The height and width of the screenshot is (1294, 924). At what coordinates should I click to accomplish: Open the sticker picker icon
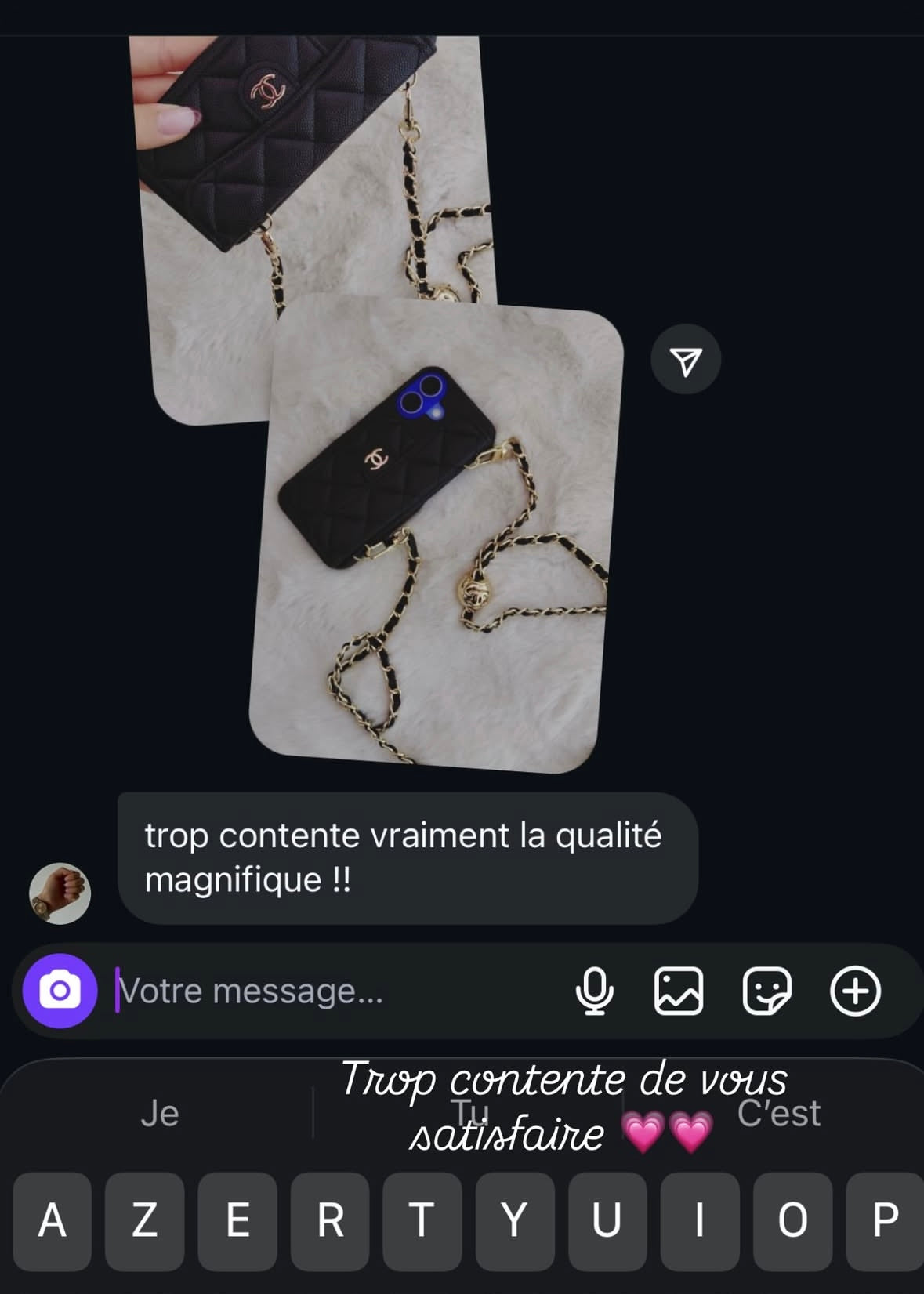pyautogui.click(x=766, y=991)
